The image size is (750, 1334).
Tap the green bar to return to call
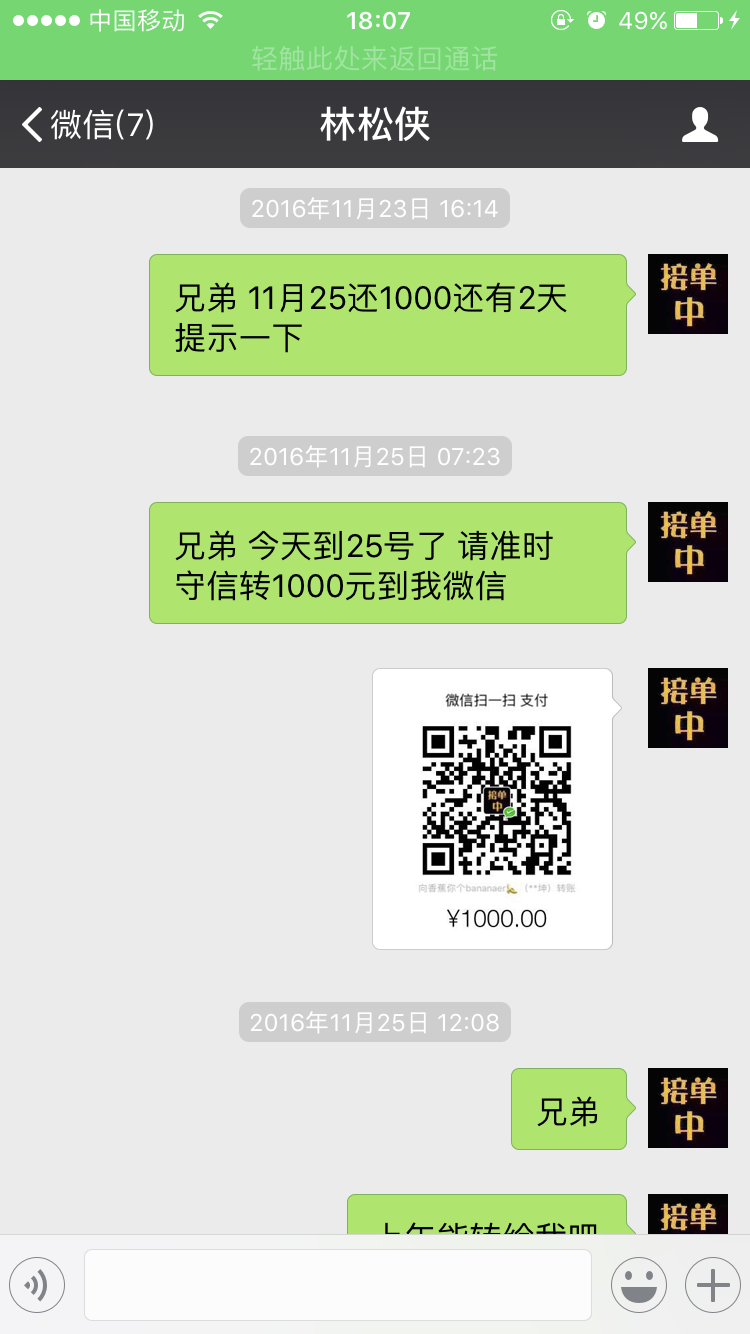tap(375, 58)
